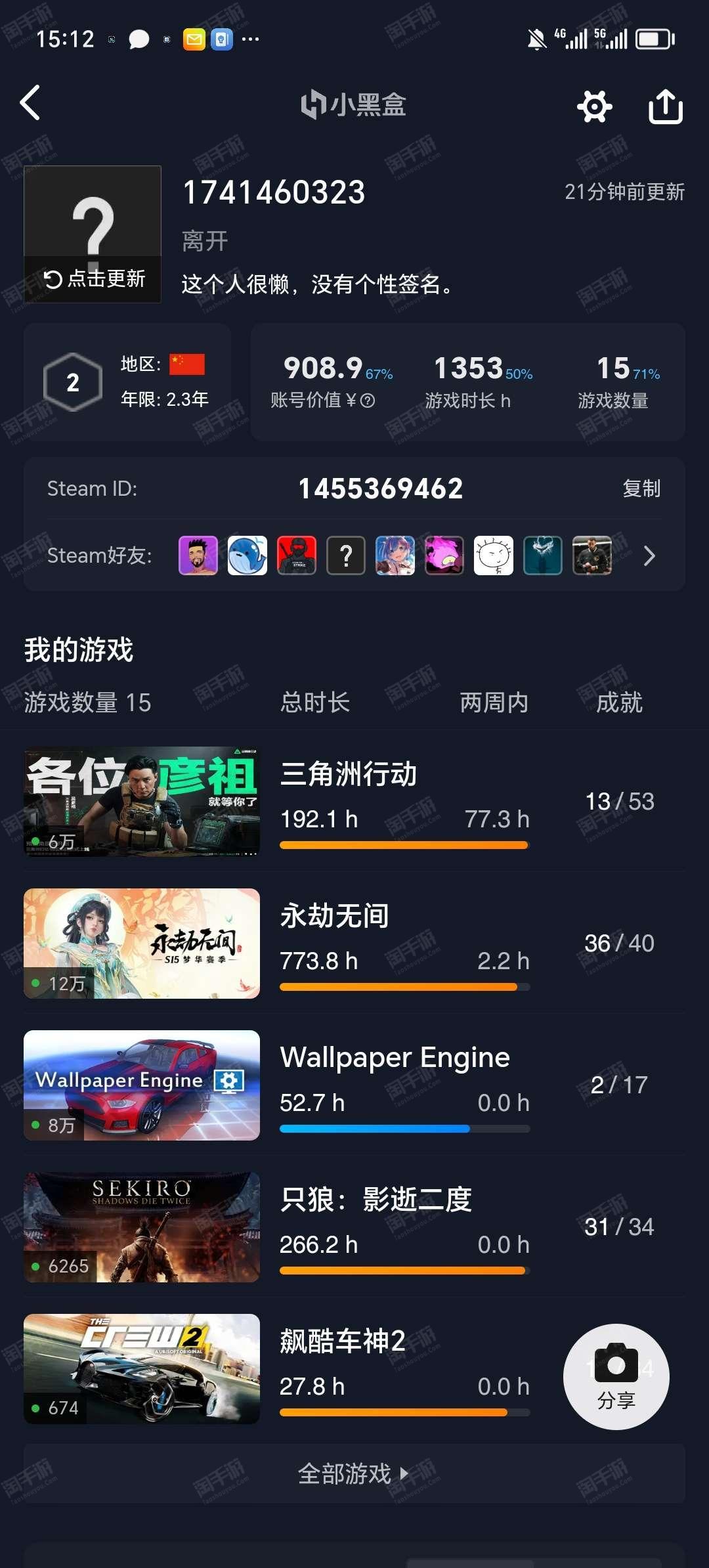Screen dimensions: 709x1568
Task: Open the first Steam friend's avatar
Action: [198, 555]
